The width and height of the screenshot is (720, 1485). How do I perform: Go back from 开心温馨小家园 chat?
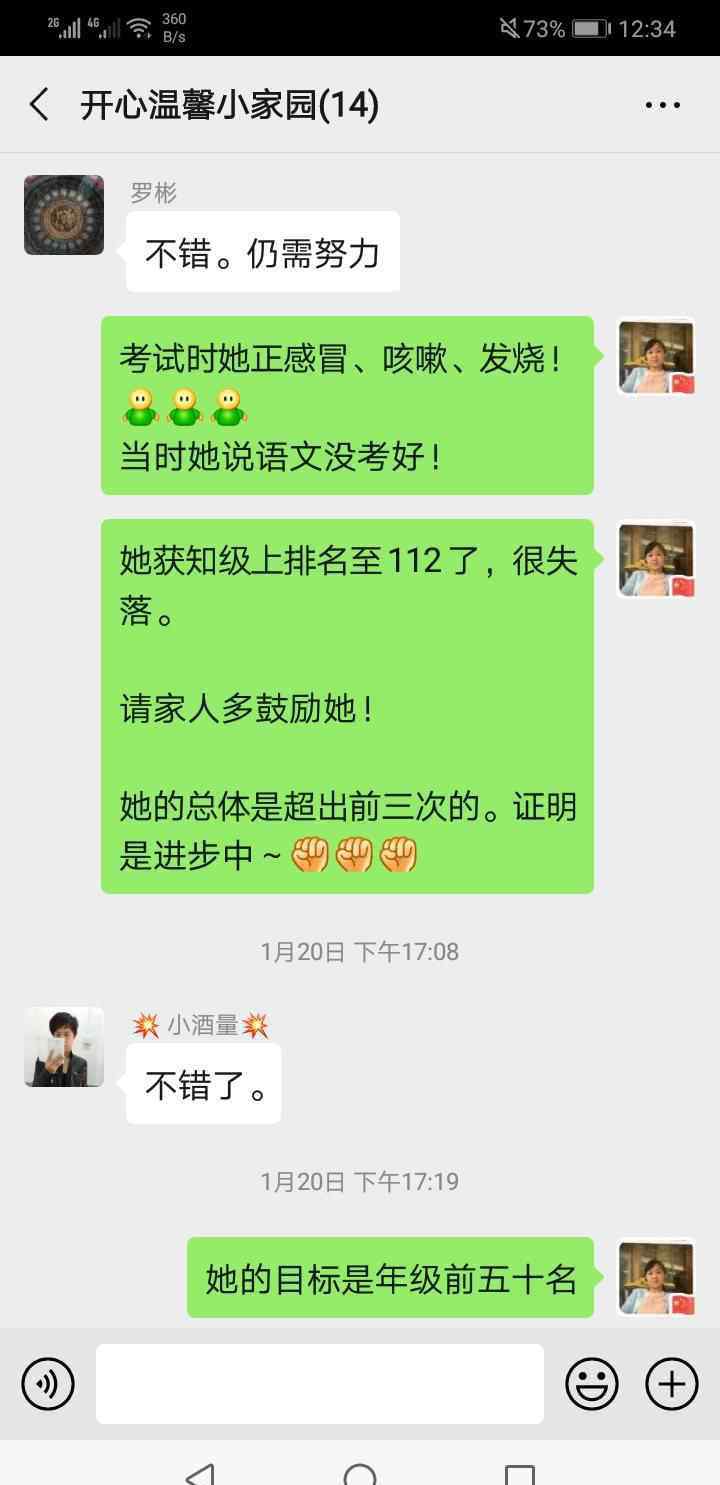[x=39, y=104]
